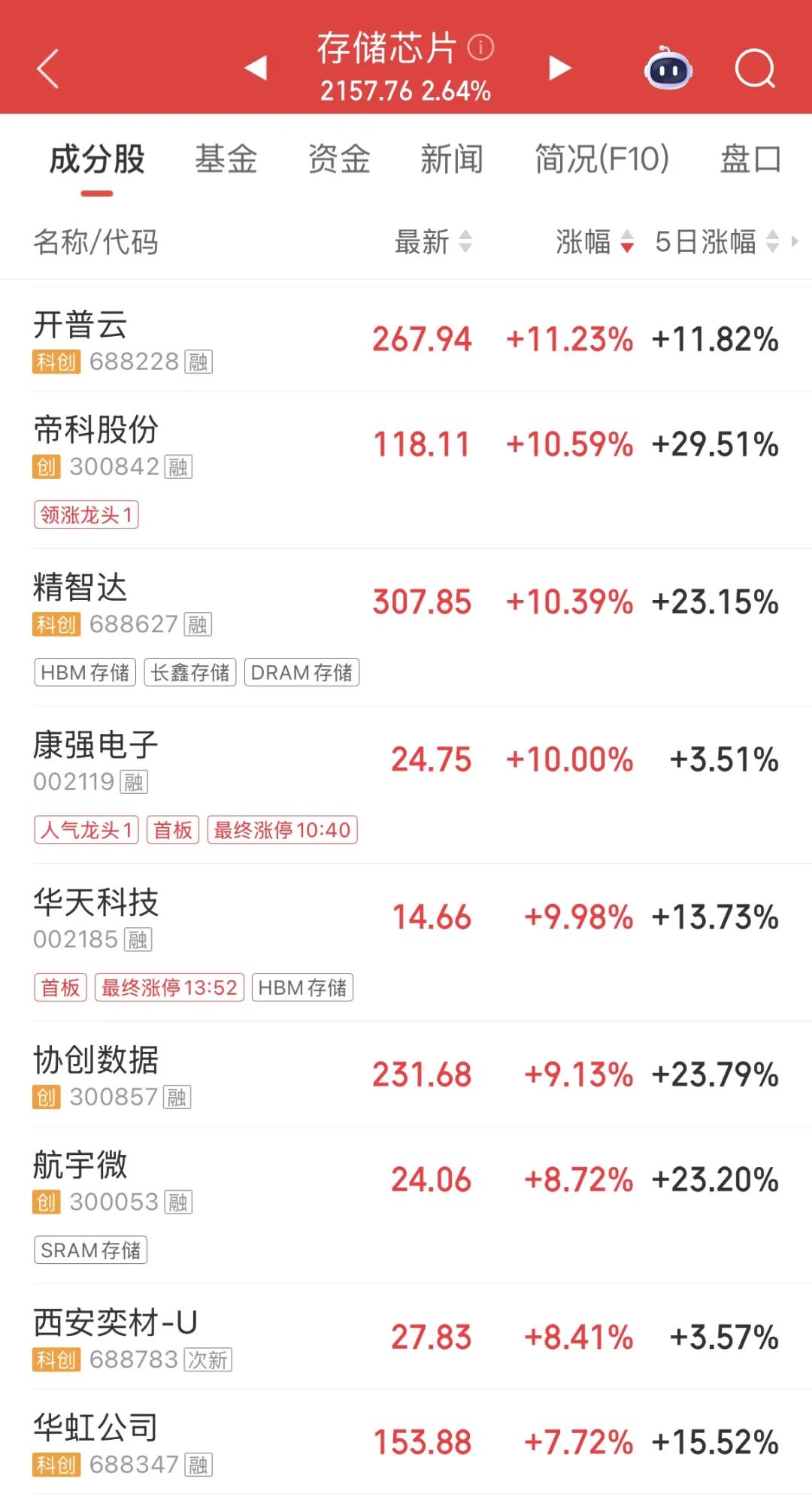Open search with the magnifier icon
Viewport: 812px width, 1497px height.
pos(754,69)
